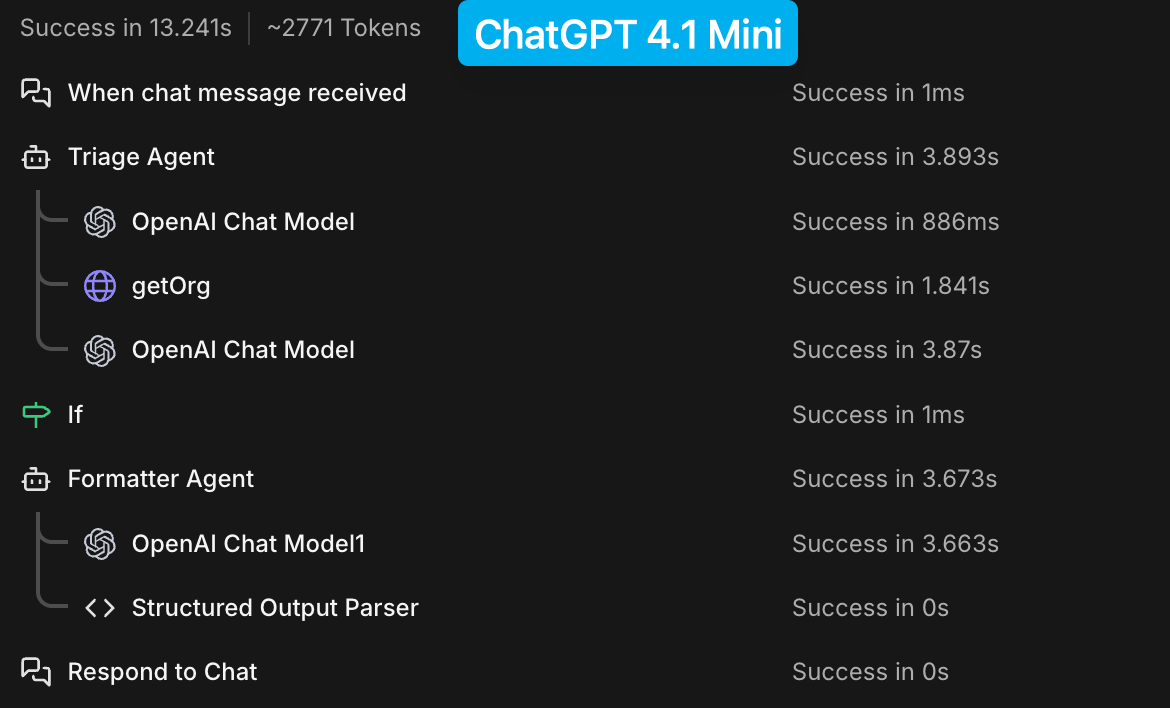Open the OpenAI Chat Model1 step

tap(248, 544)
